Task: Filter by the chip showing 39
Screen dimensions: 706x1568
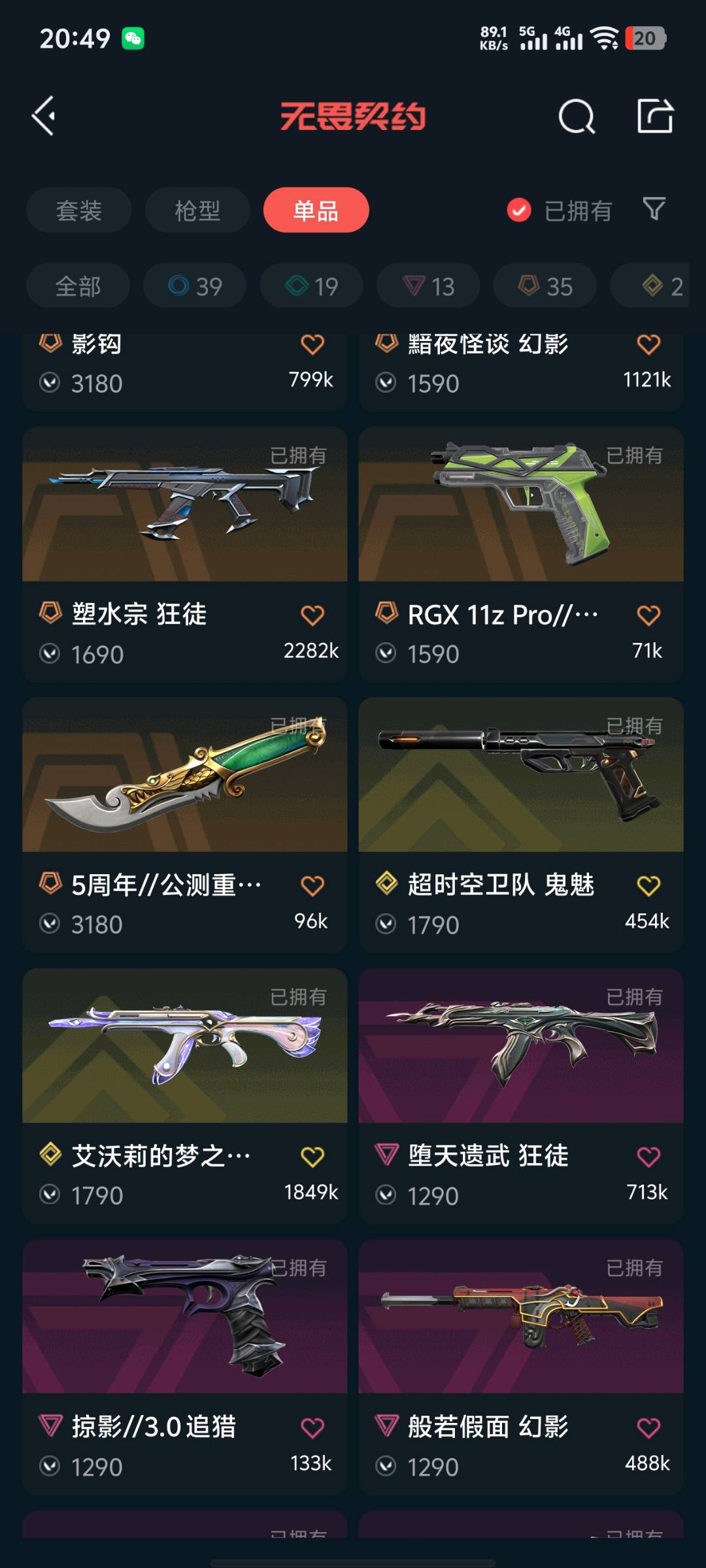Action: pyautogui.click(x=195, y=286)
